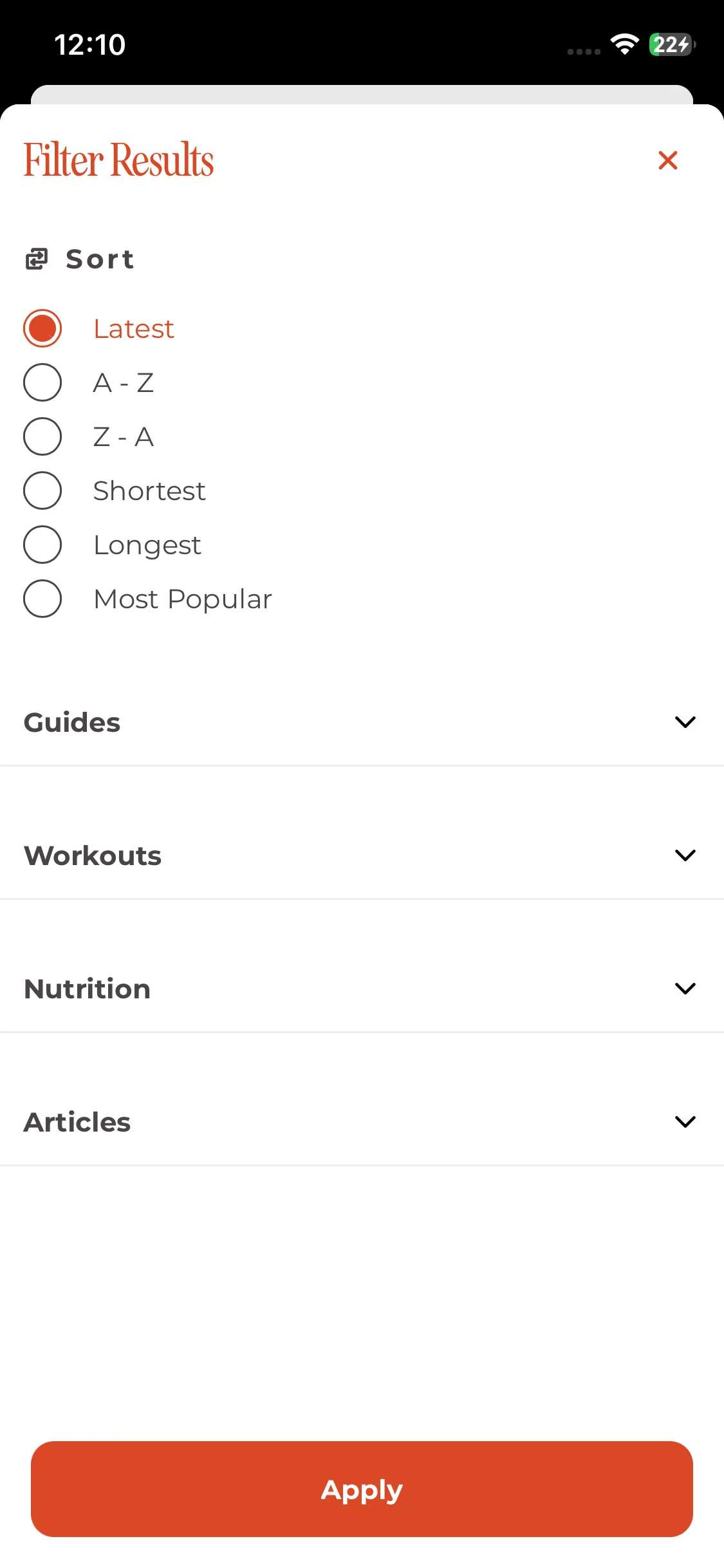The width and height of the screenshot is (724, 1568).
Task: Sort by Shortest
Action: click(x=42, y=491)
